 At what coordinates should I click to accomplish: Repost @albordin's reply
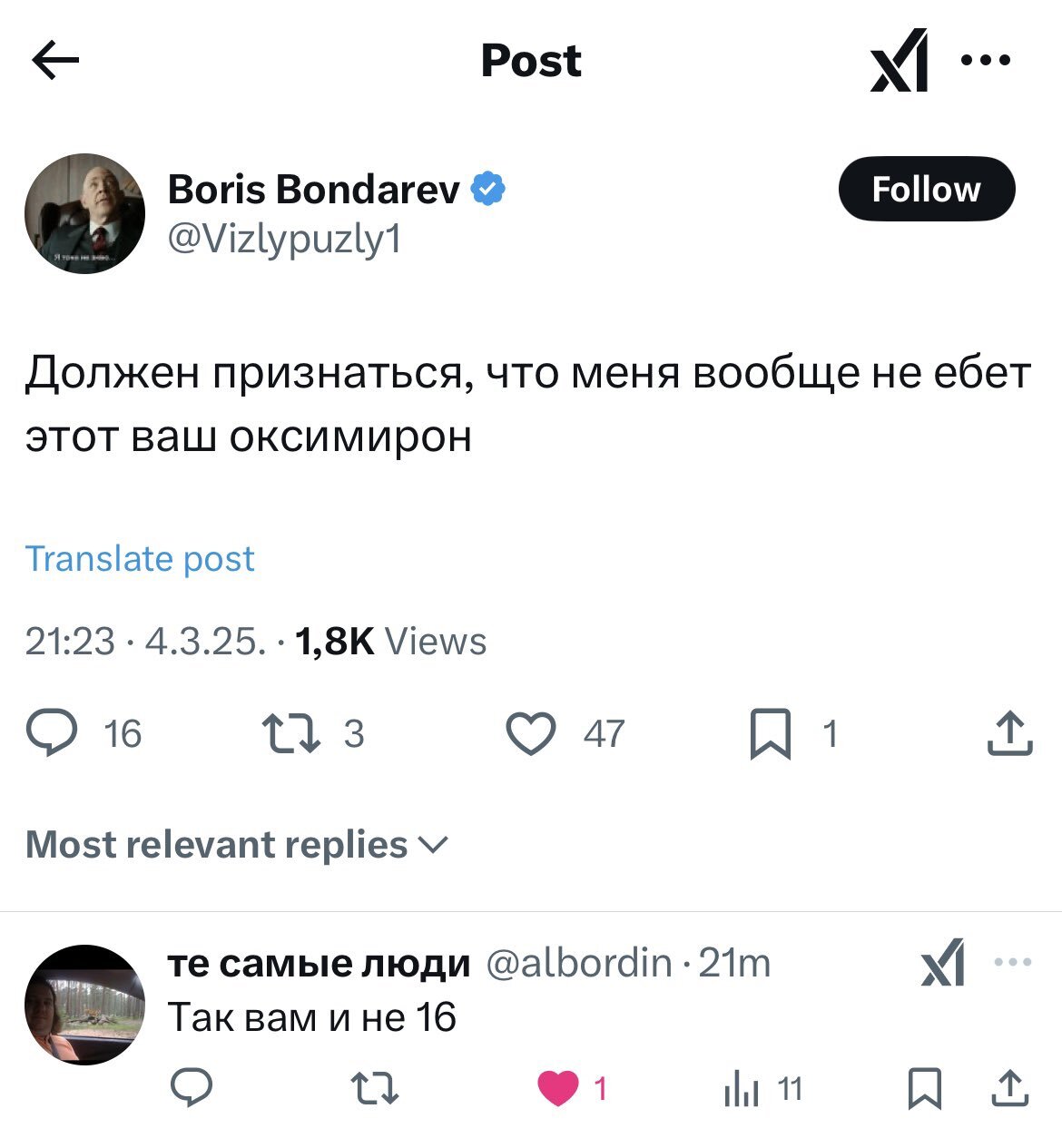click(375, 1087)
